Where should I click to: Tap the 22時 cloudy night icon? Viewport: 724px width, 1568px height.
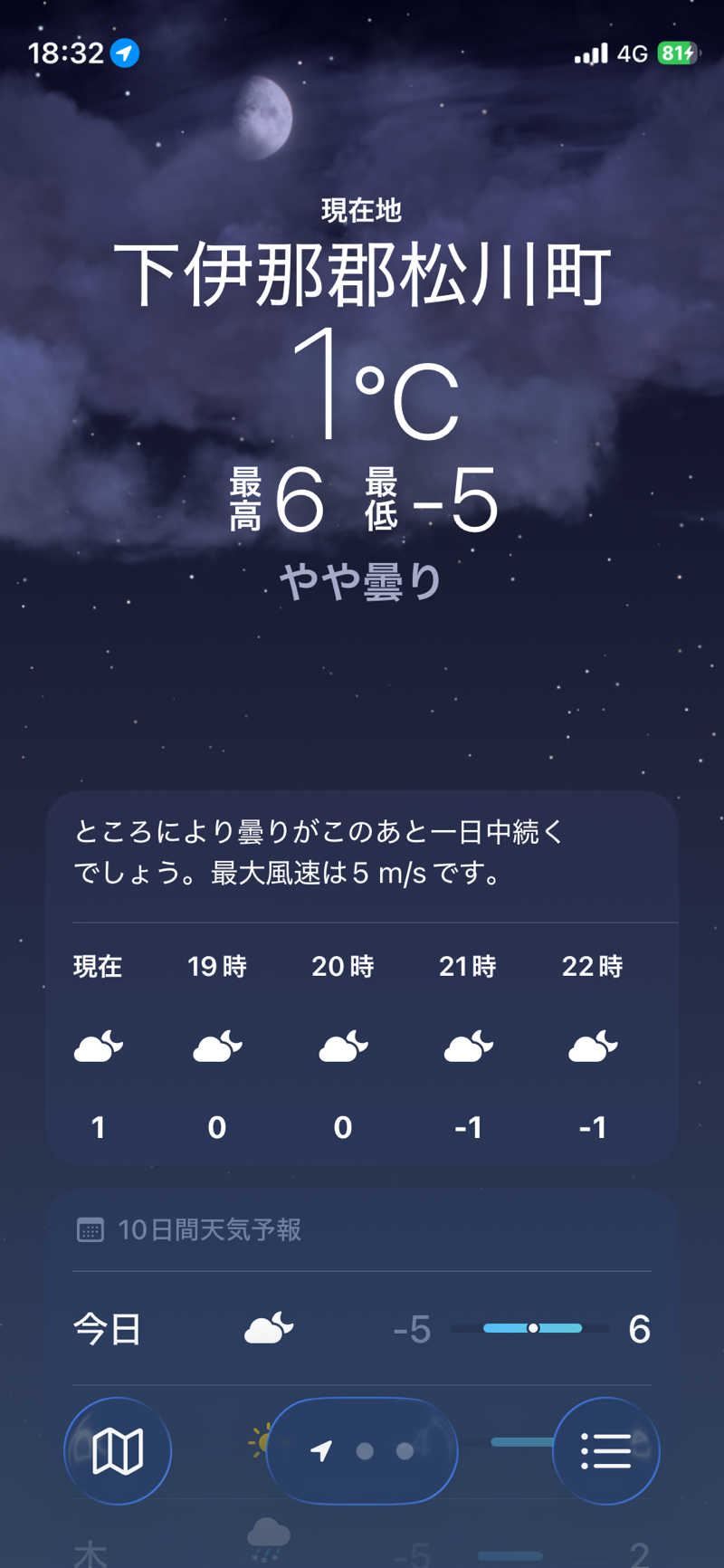click(591, 1046)
